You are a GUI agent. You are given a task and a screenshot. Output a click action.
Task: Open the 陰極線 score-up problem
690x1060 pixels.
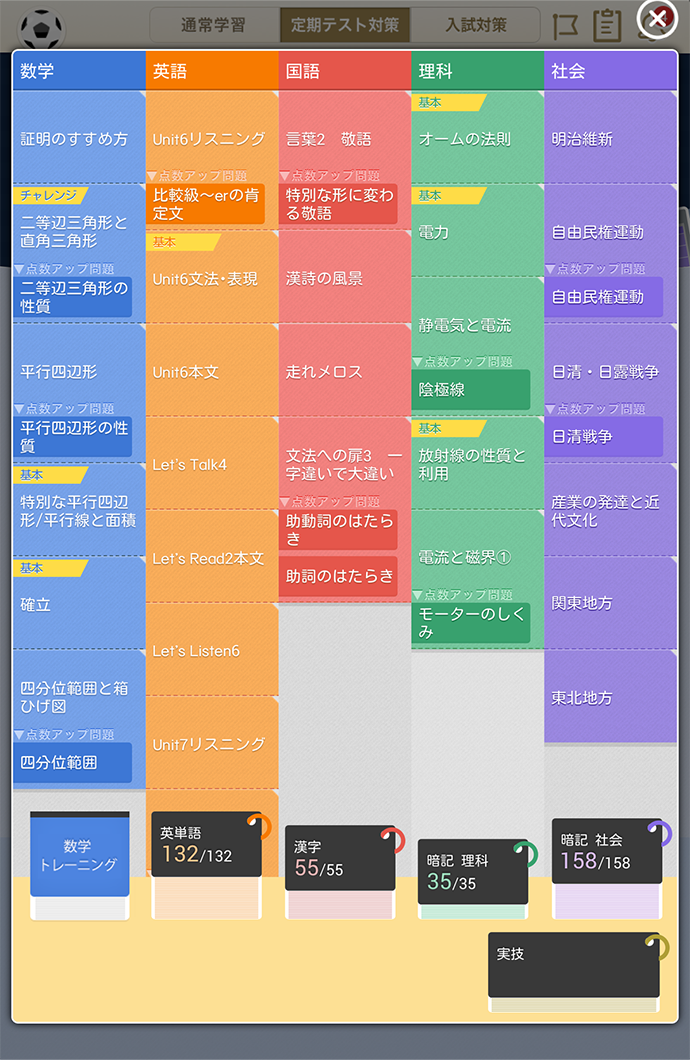click(x=470, y=390)
